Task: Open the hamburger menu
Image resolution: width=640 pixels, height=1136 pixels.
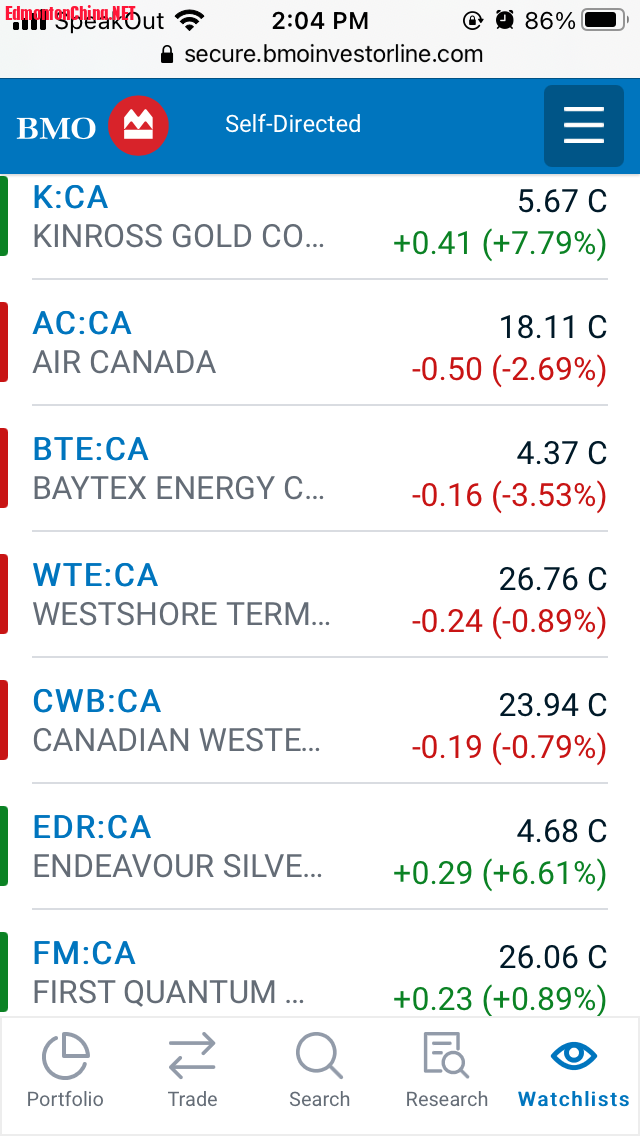Action: (x=583, y=126)
